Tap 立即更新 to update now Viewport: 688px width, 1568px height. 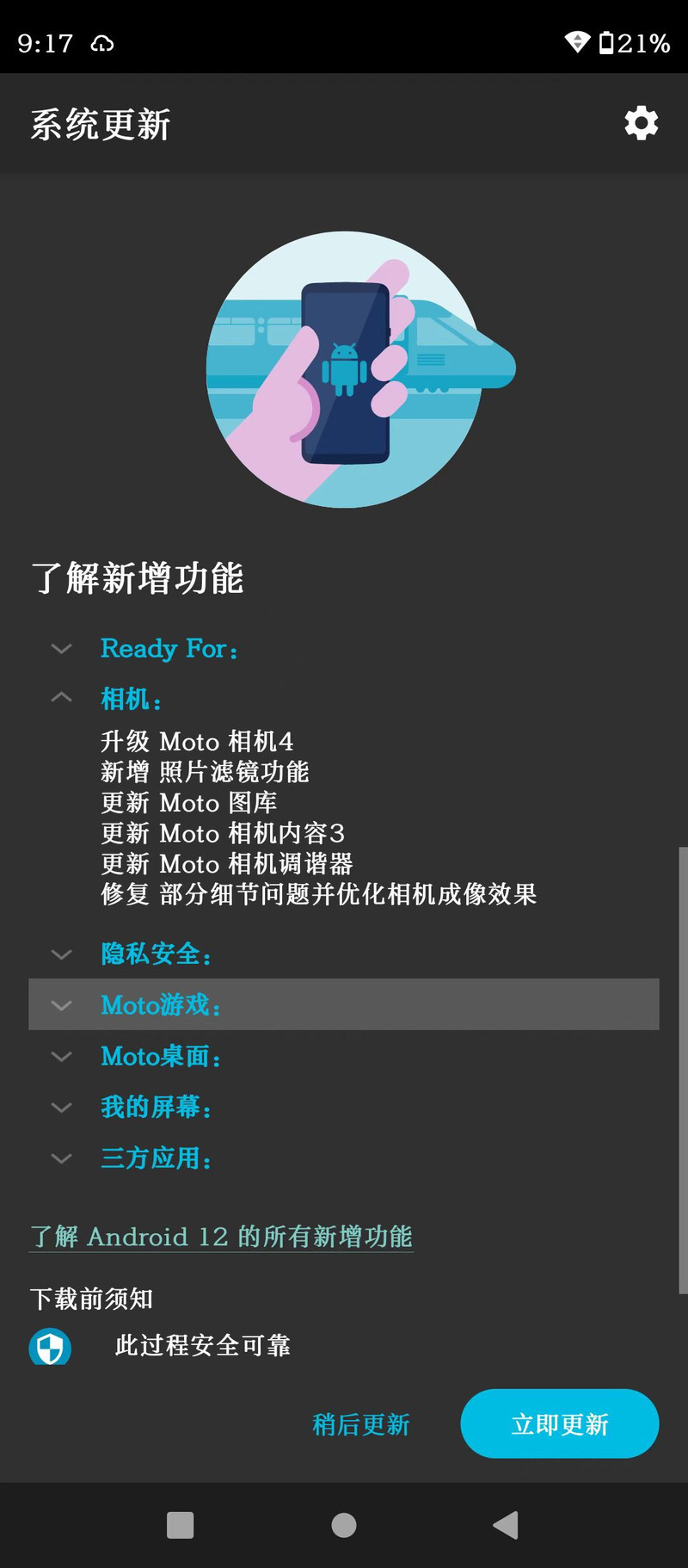(560, 1423)
